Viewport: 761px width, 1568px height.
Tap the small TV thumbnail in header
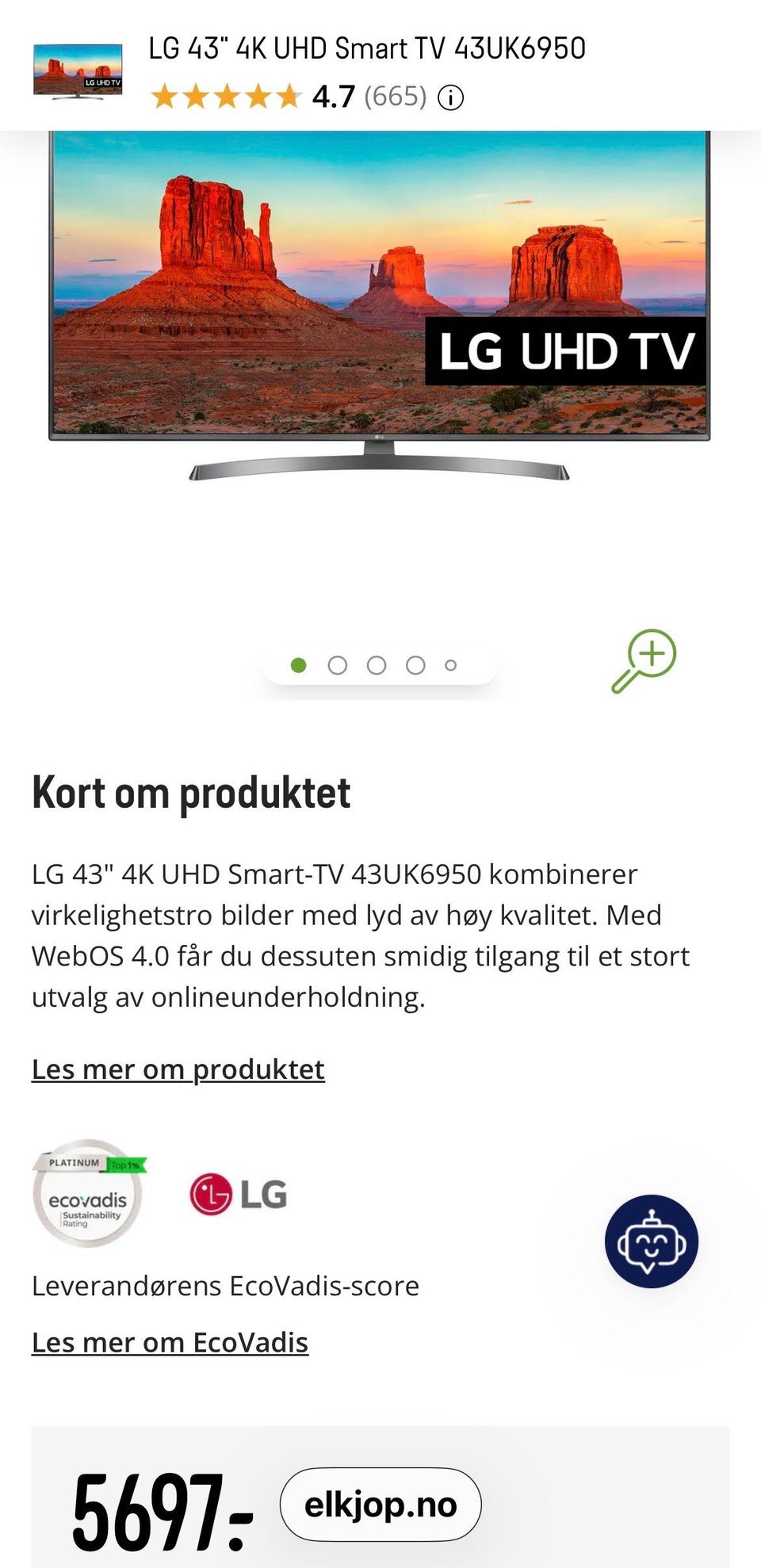[x=78, y=71]
